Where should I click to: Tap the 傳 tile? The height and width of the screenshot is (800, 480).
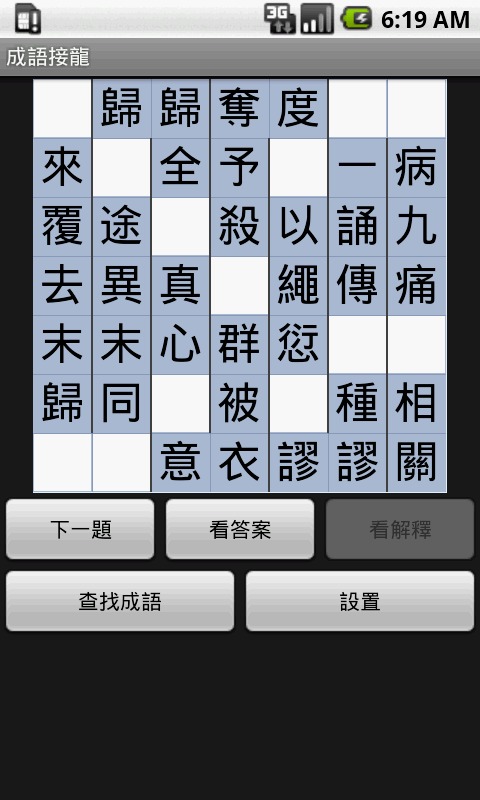pyautogui.click(x=358, y=286)
